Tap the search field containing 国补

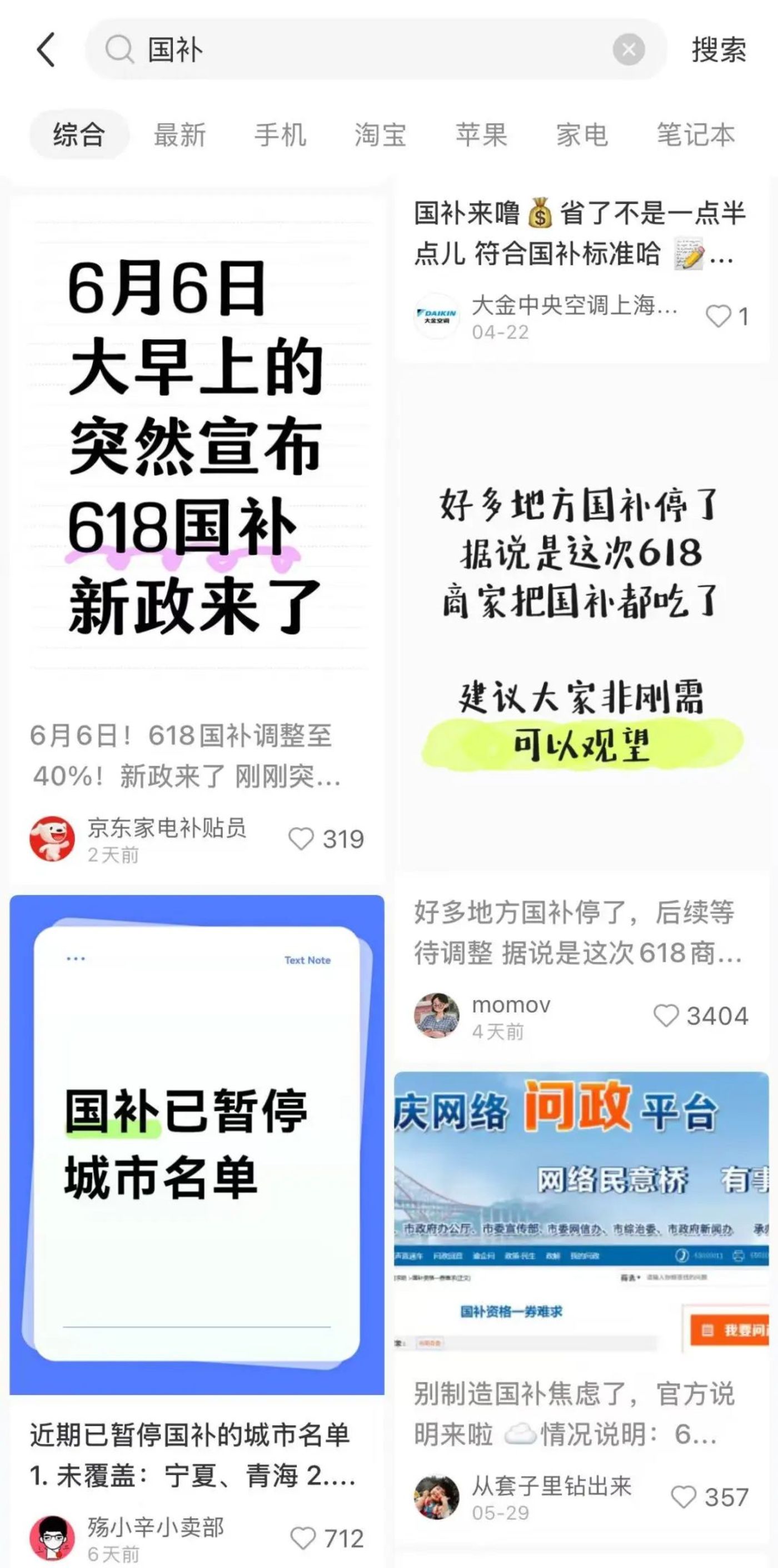click(x=365, y=49)
